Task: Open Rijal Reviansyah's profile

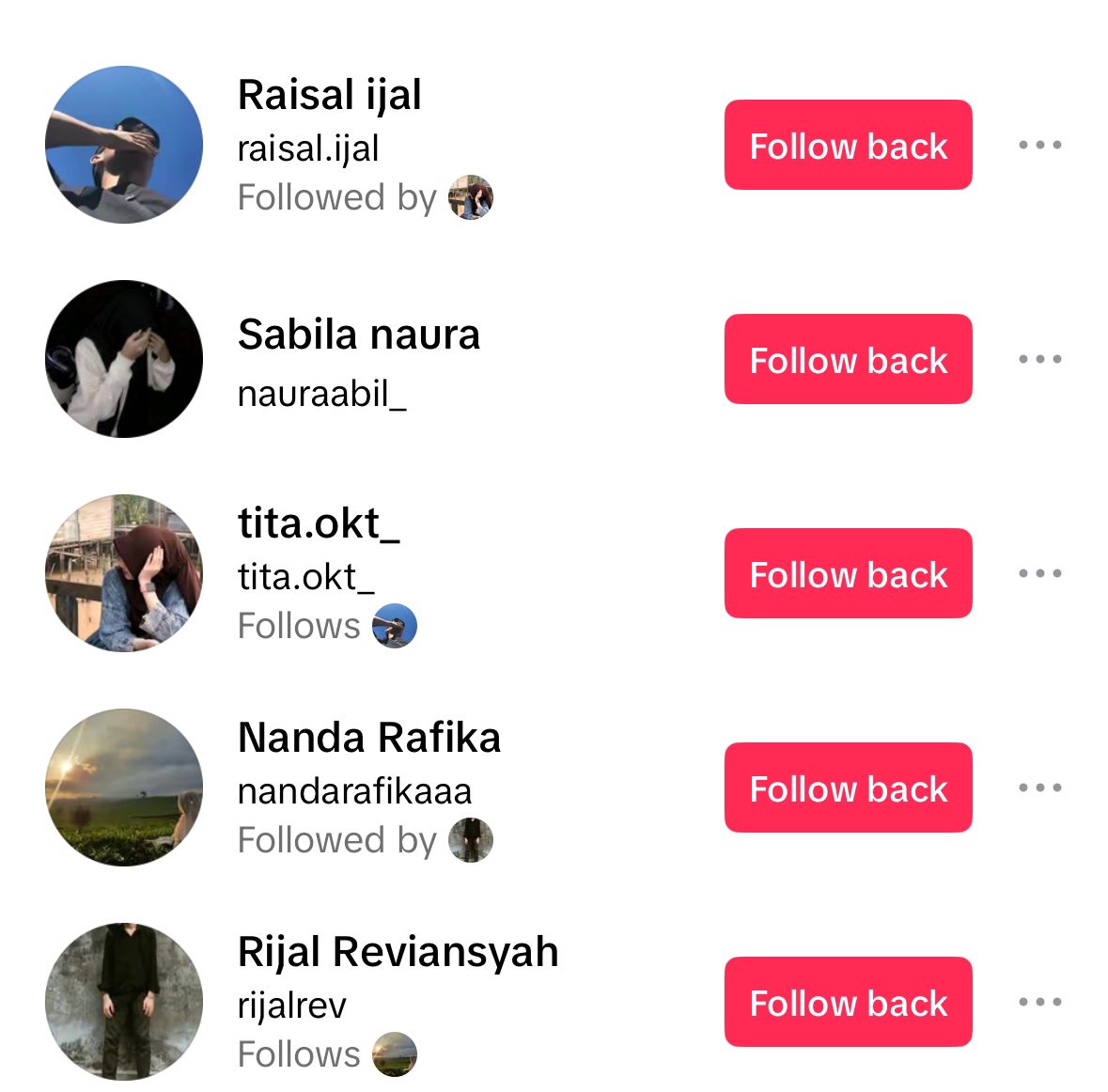Action: [398, 952]
